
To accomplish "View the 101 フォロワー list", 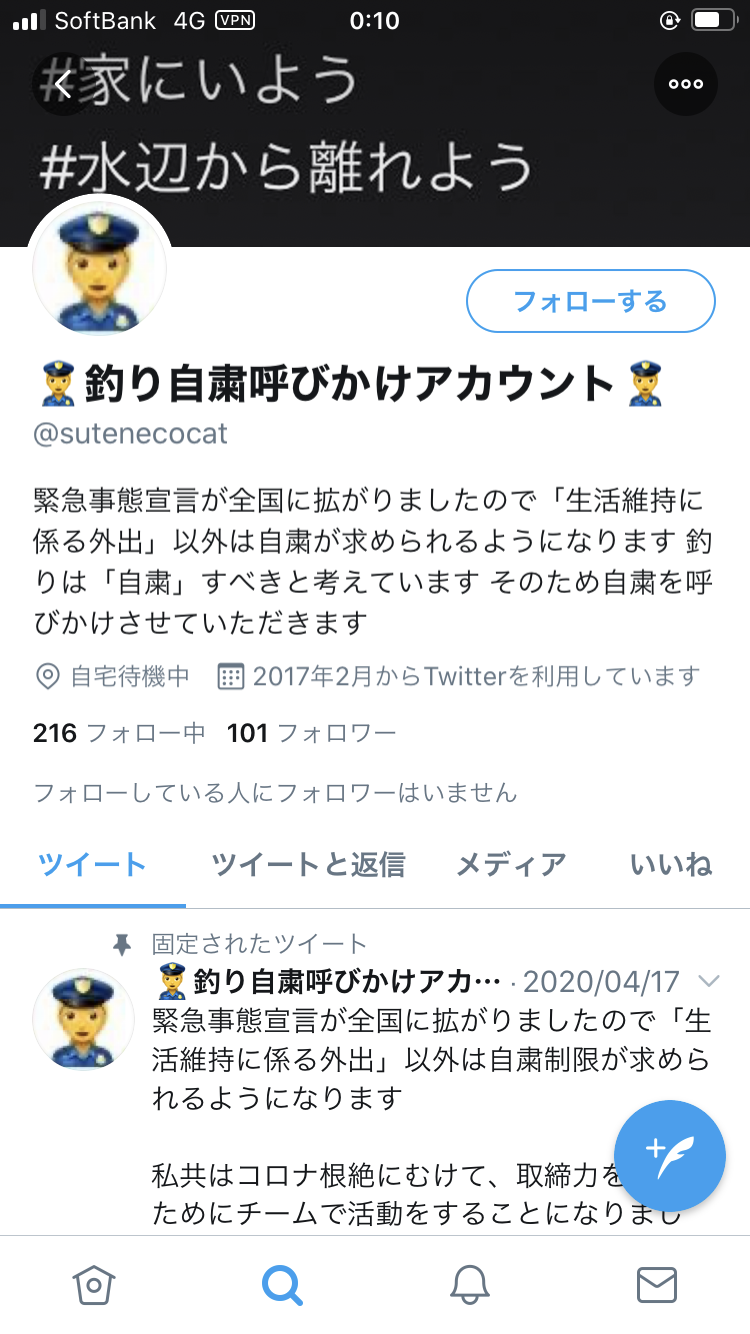I will (x=312, y=734).
